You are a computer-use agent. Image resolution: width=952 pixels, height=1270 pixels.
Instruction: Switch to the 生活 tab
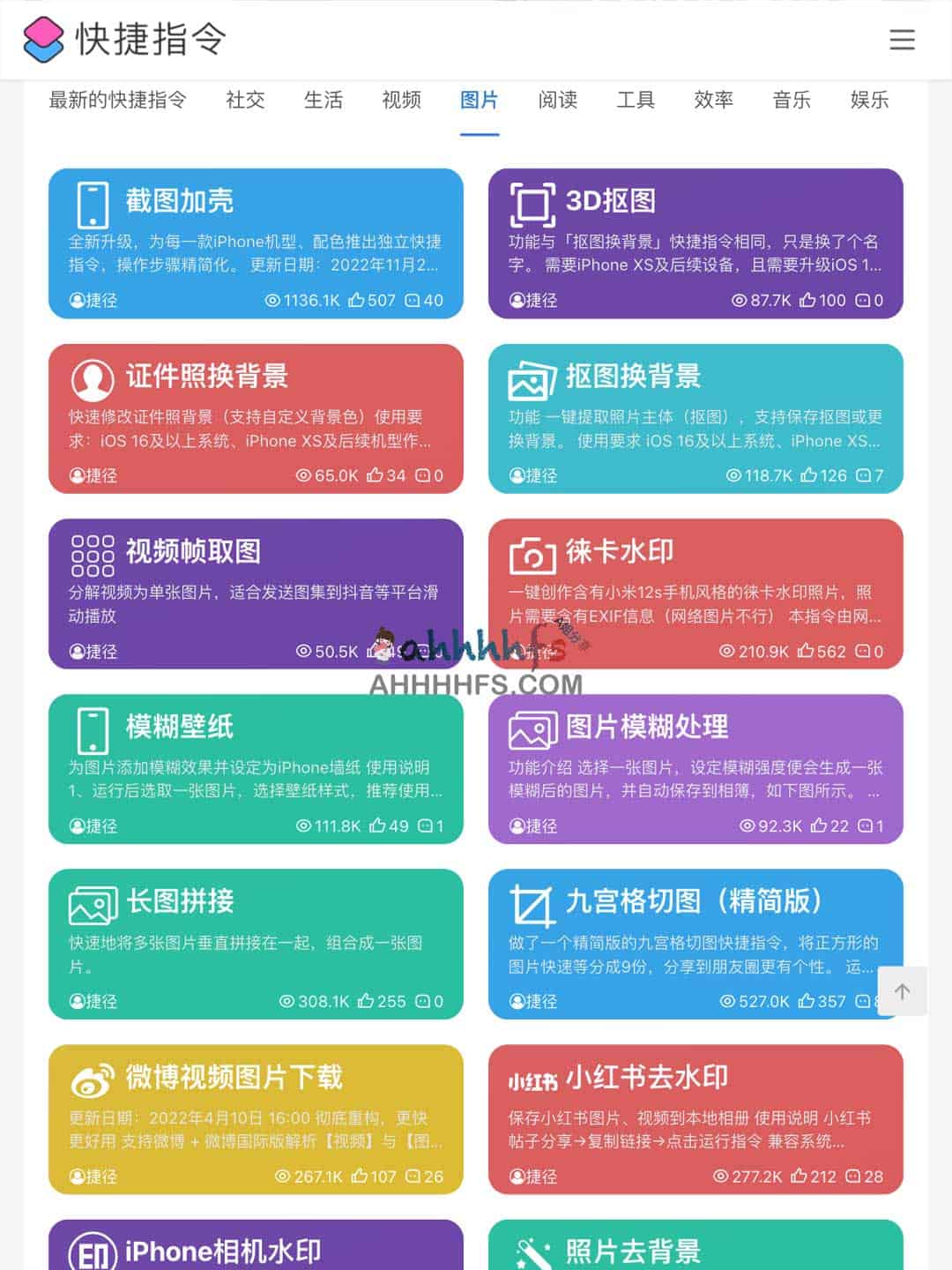tap(323, 100)
